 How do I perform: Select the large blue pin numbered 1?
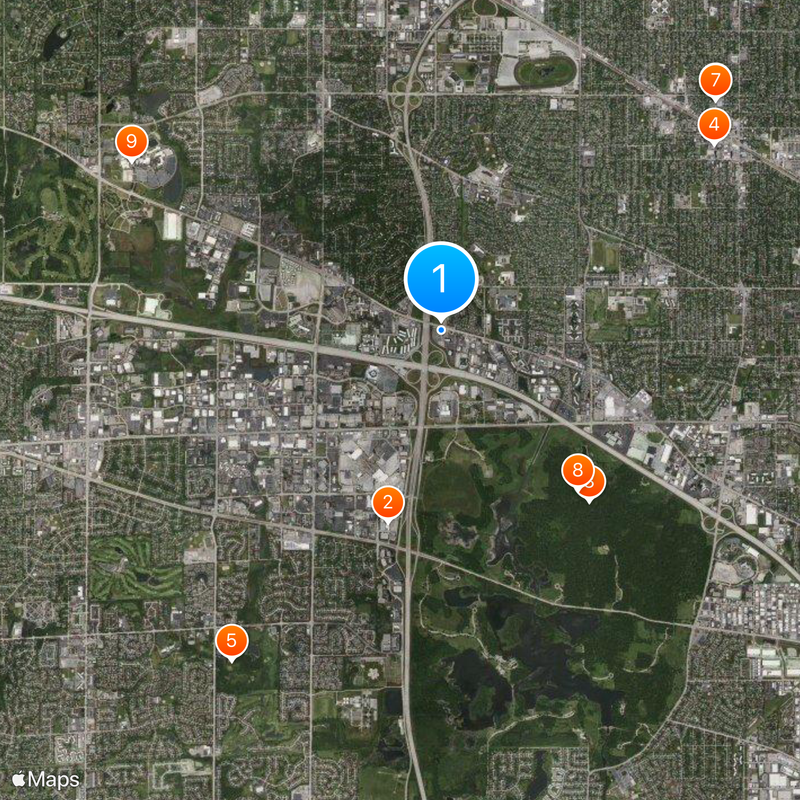coord(441,278)
